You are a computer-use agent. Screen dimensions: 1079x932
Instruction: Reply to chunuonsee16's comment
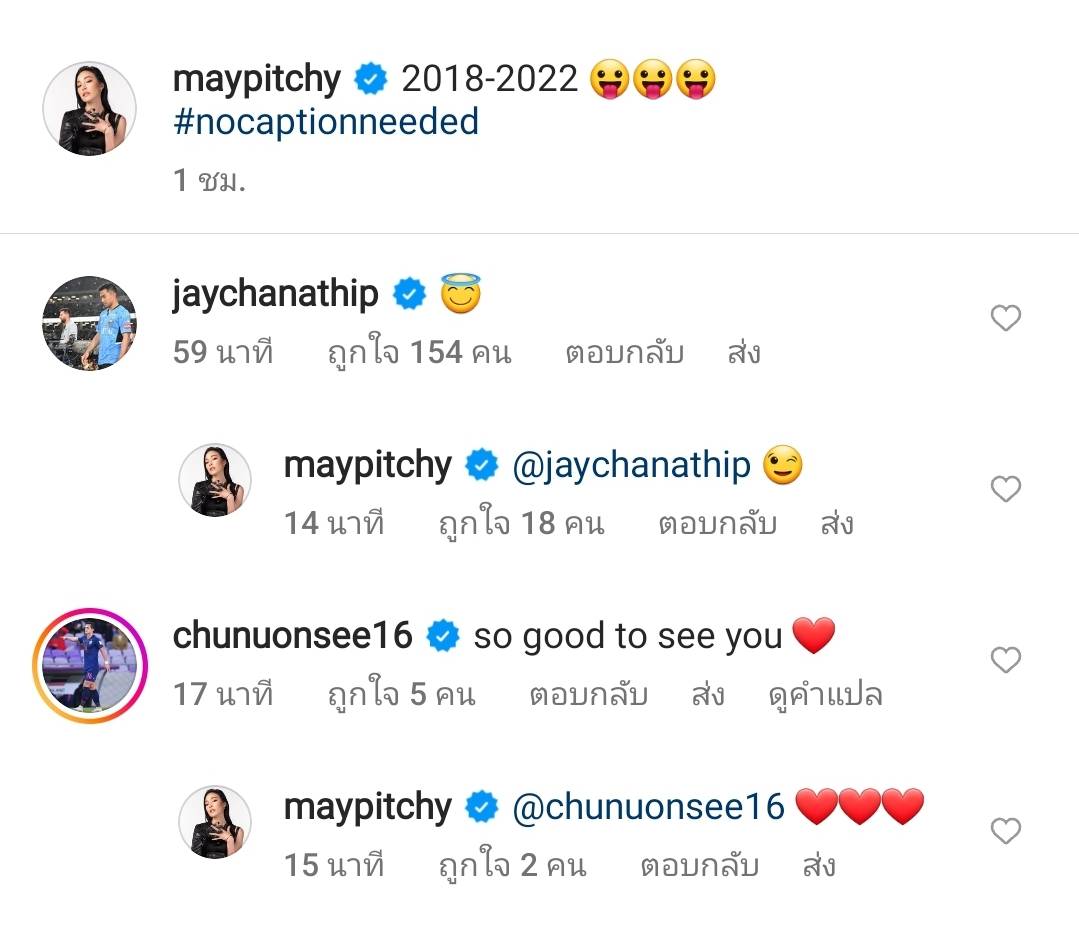(x=588, y=695)
